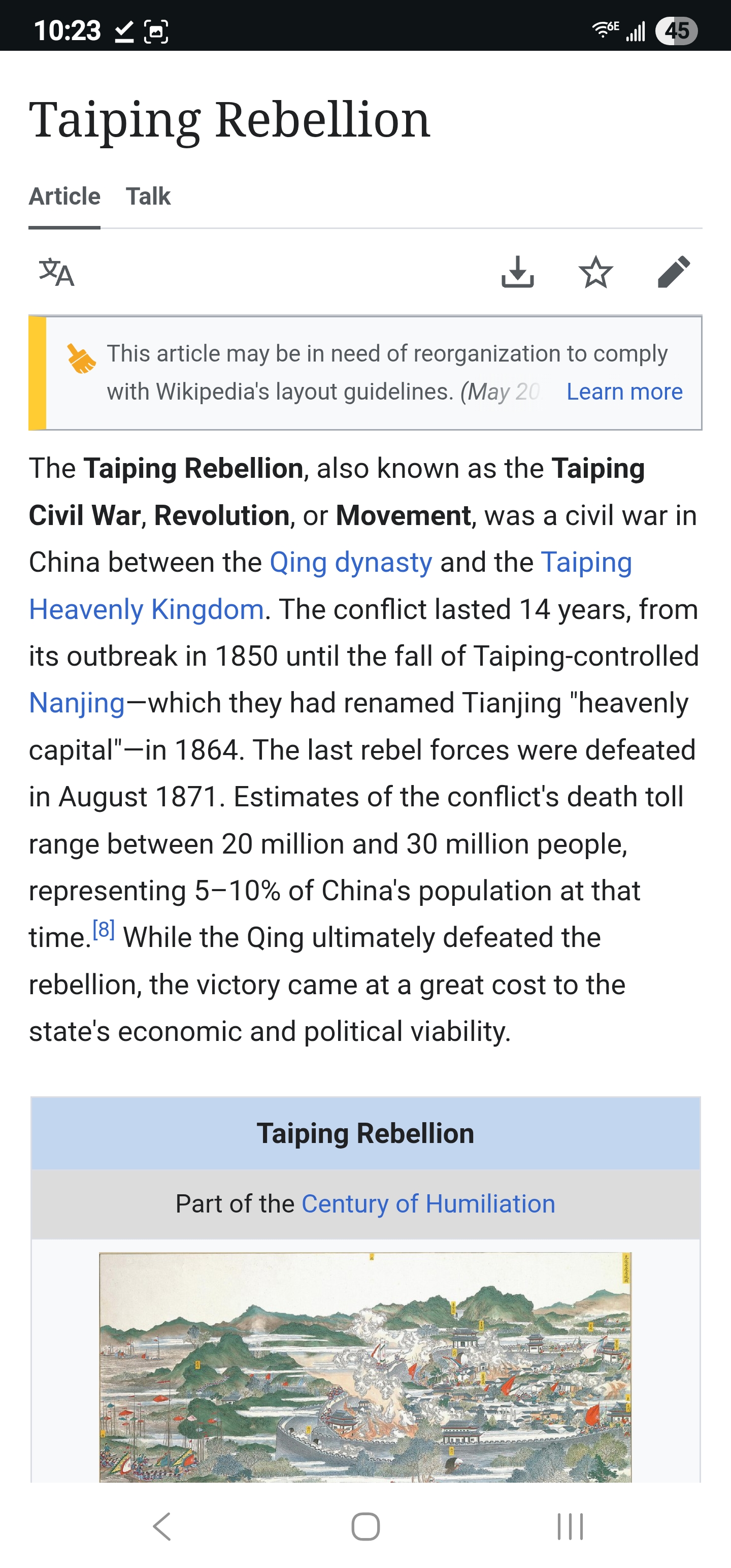Image resolution: width=731 pixels, height=1568 pixels.
Task: View the infobox battle painting
Action: click(x=365, y=1366)
